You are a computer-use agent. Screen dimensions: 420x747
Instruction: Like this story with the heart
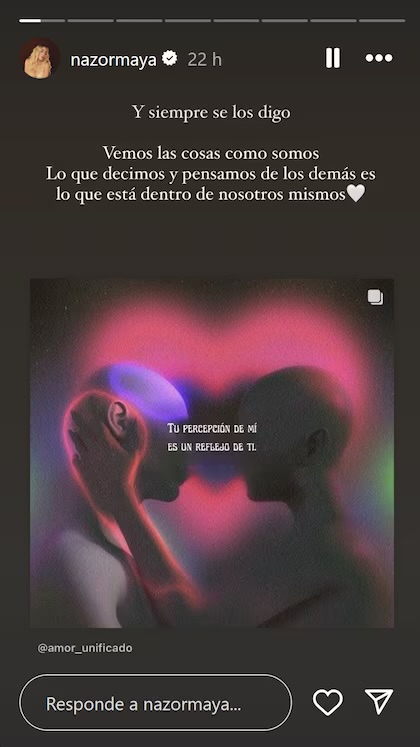pyautogui.click(x=328, y=702)
